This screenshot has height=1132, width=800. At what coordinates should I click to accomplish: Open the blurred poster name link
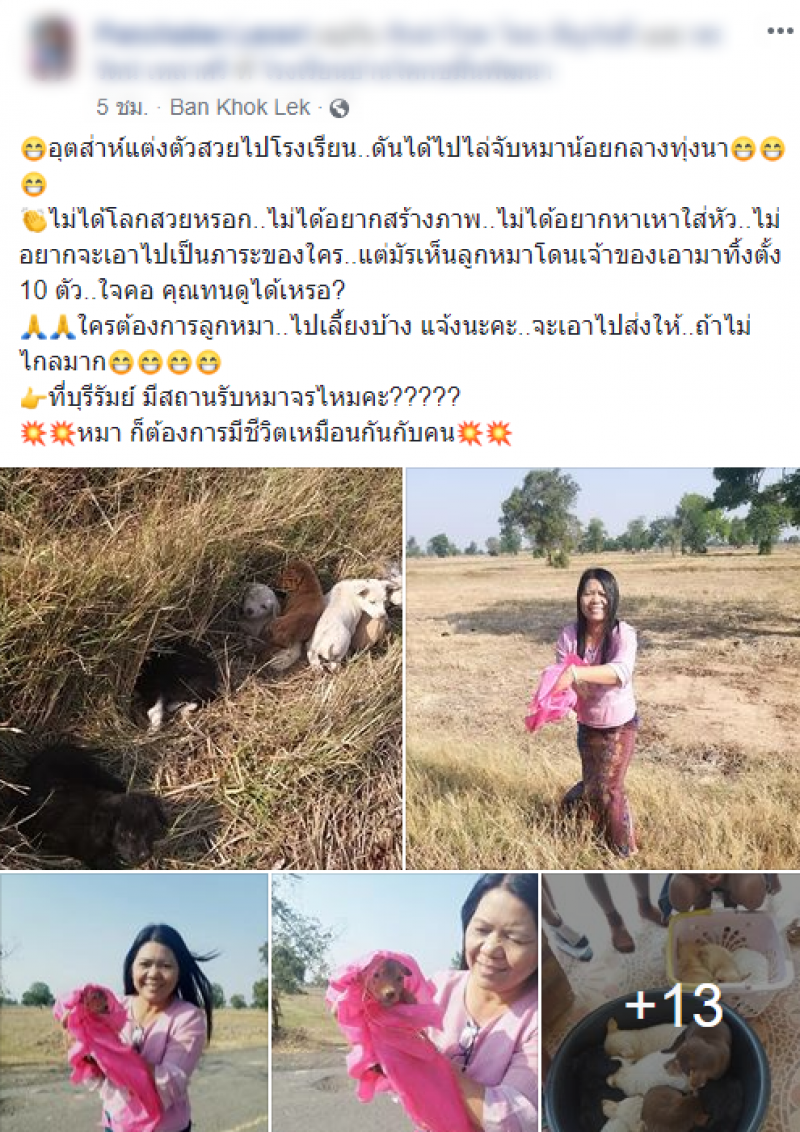coord(200,34)
